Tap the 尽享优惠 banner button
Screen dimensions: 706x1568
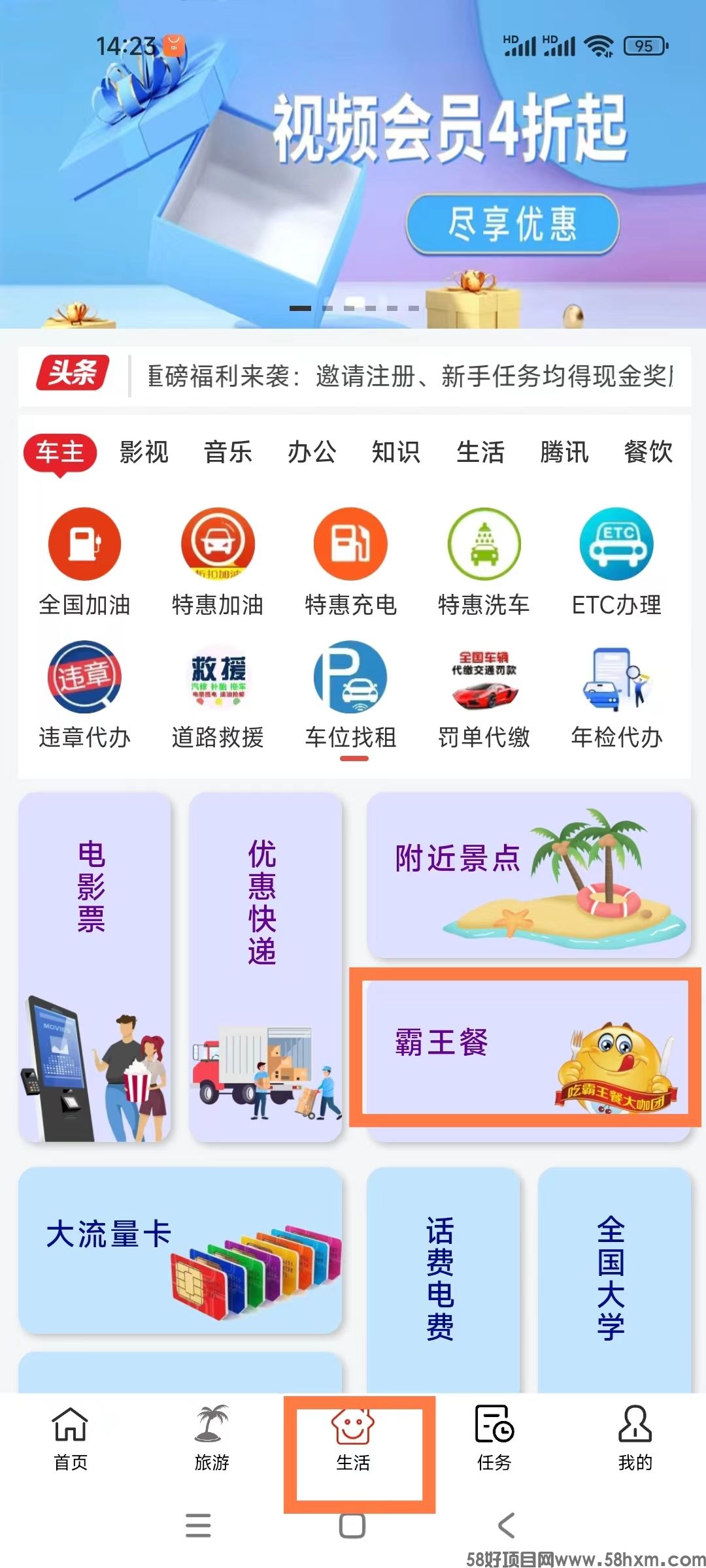(512, 223)
